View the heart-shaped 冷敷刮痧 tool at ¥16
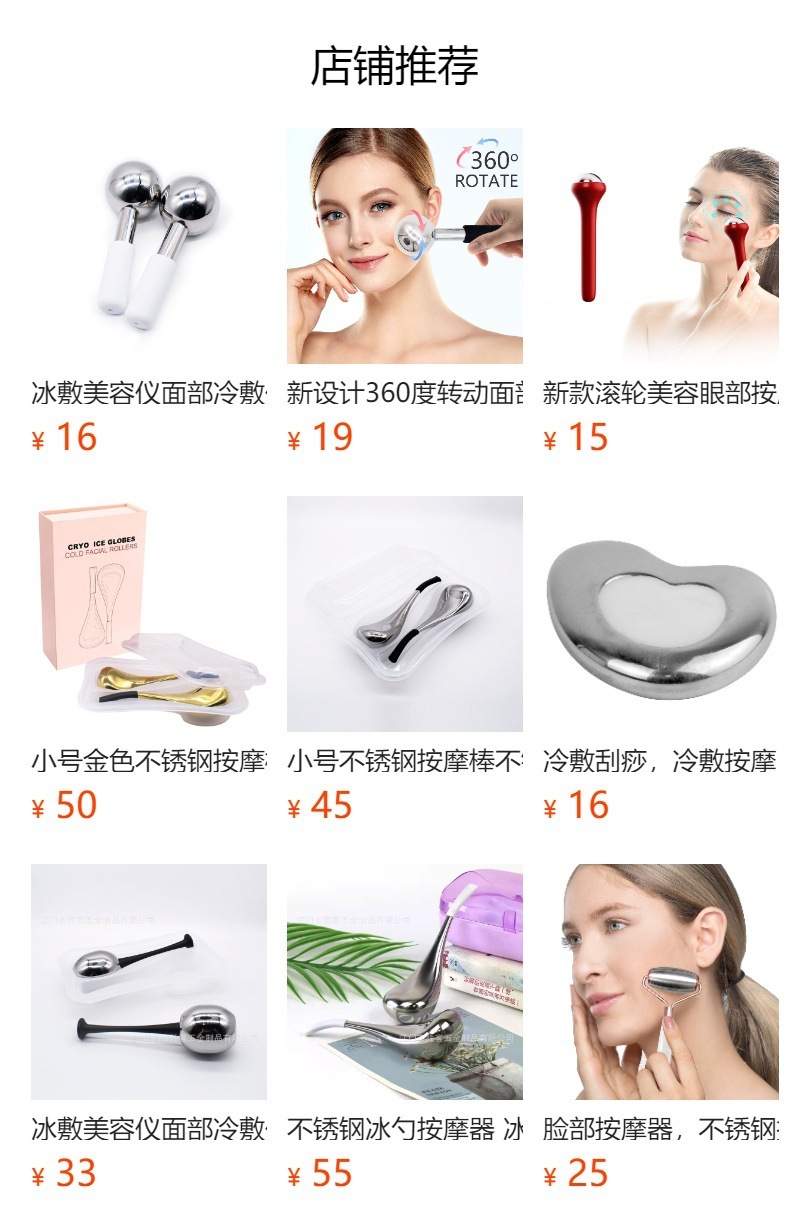The width and height of the screenshot is (790, 1232). (660, 614)
